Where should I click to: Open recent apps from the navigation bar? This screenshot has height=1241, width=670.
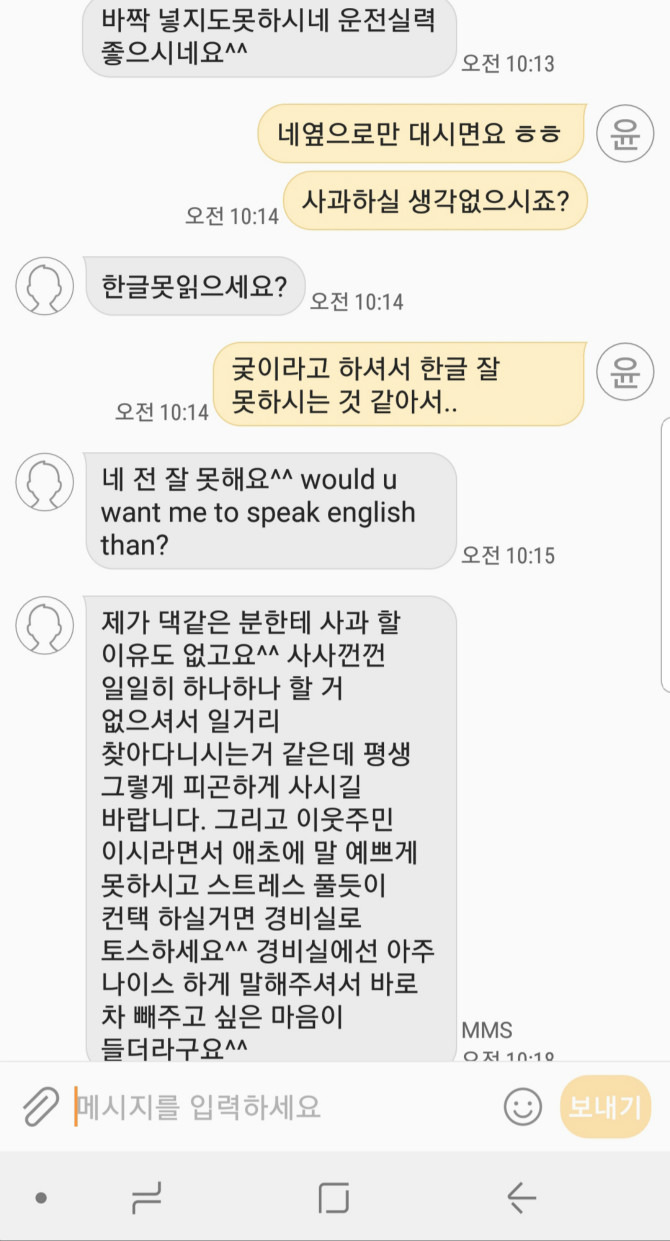pyautogui.click(x=147, y=1197)
